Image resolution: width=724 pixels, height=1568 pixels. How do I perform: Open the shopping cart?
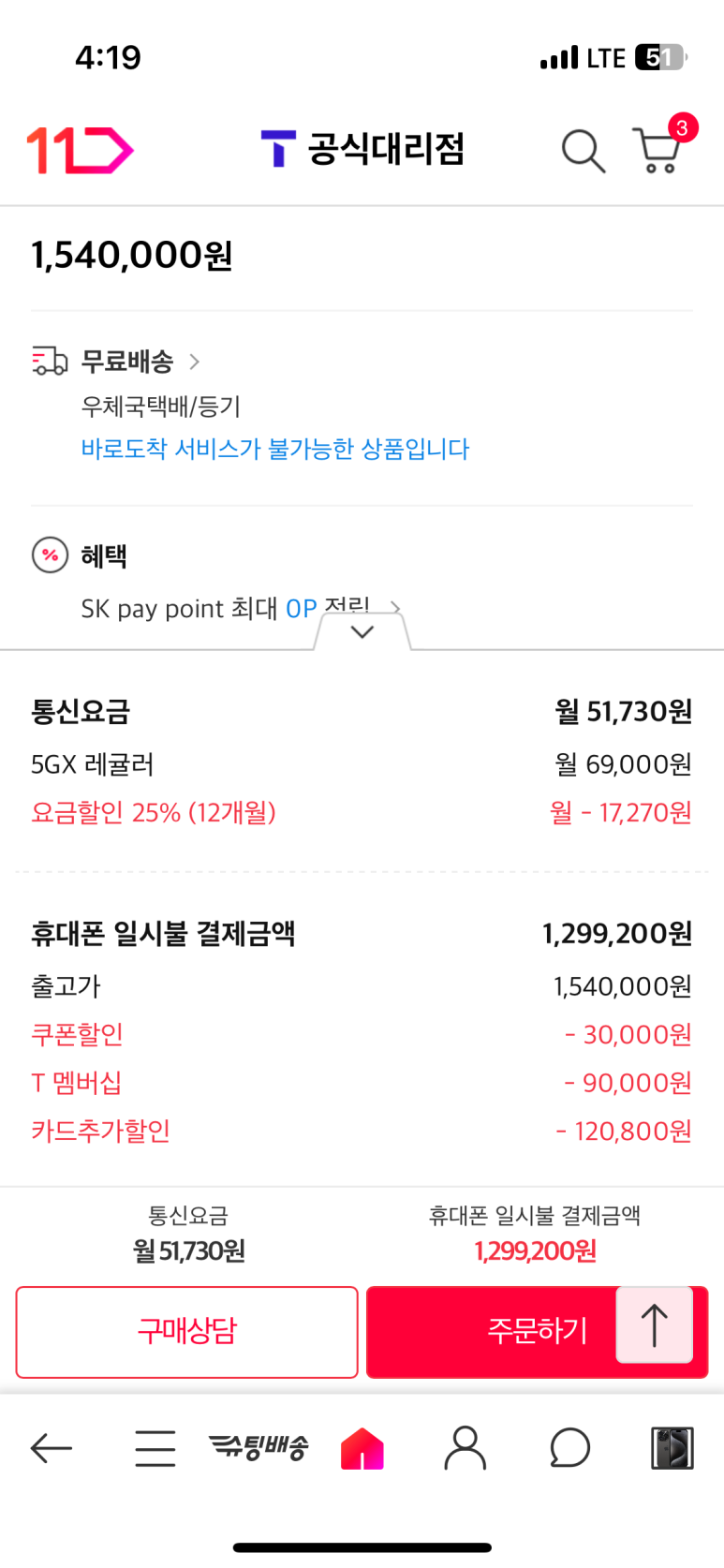pyautogui.click(x=659, y=150)
